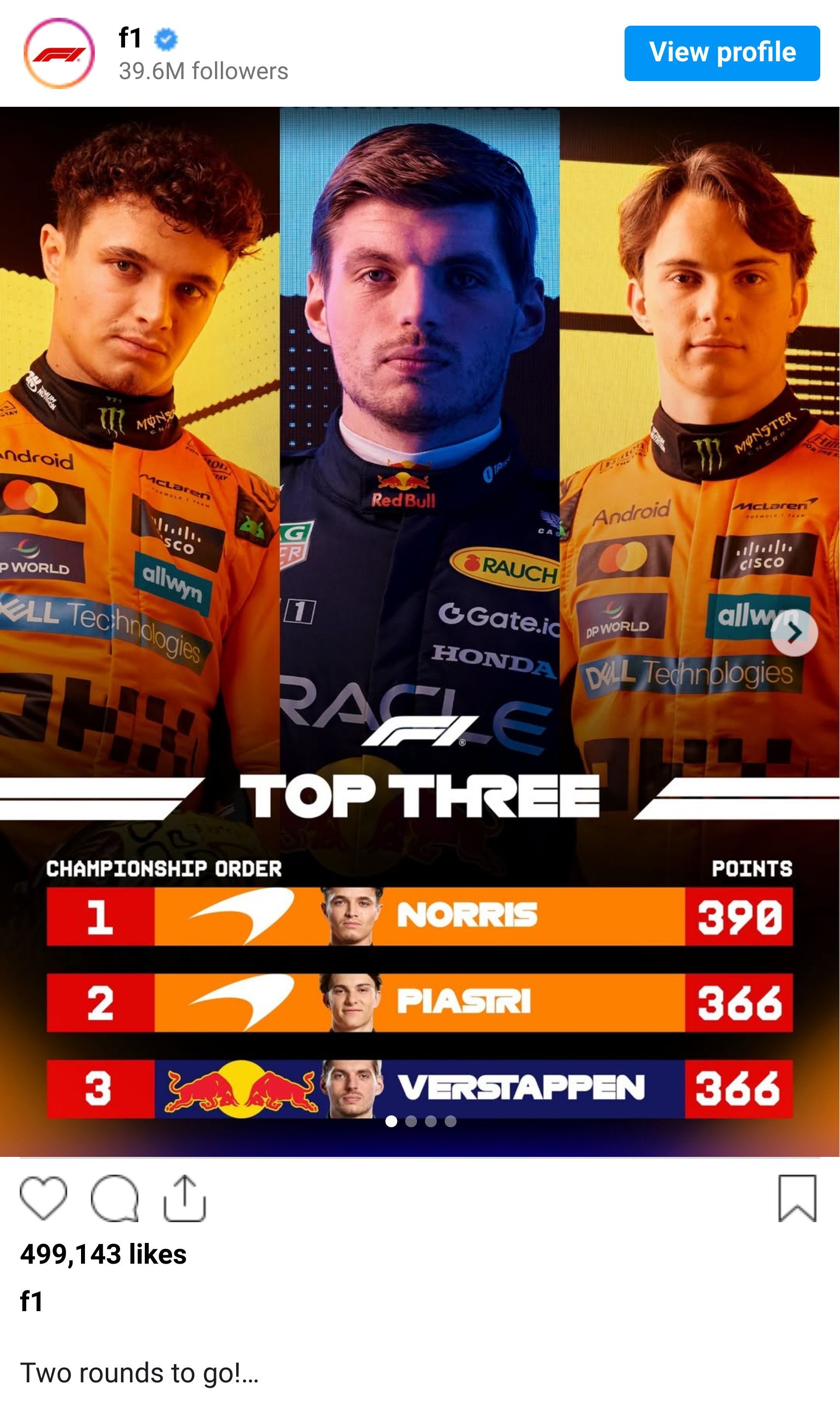The width and height of the screenshot is (840, 1412).
Task: Open the f1 username in the header
Action: pyautogui.click(x=129, y=39)
